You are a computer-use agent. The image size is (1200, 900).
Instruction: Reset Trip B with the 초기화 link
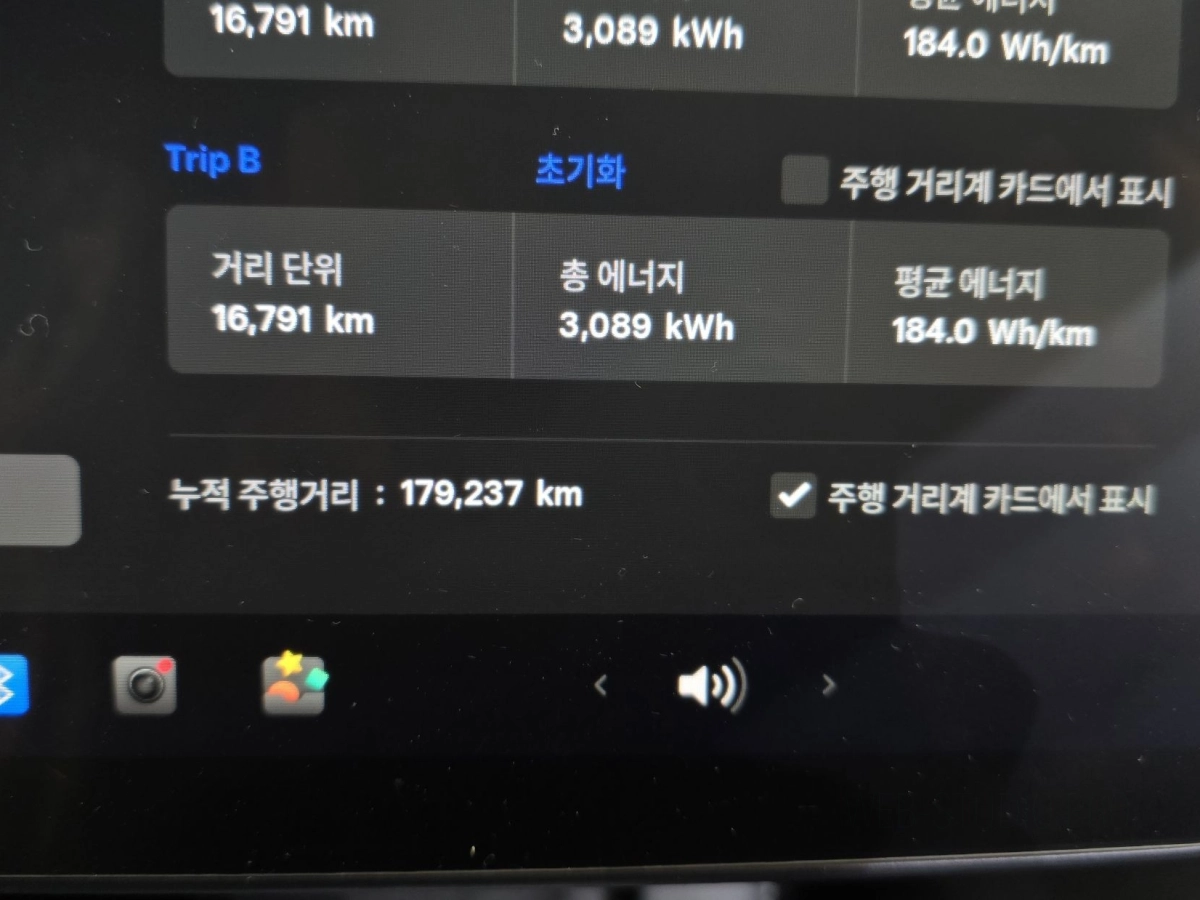coord(580,171)
